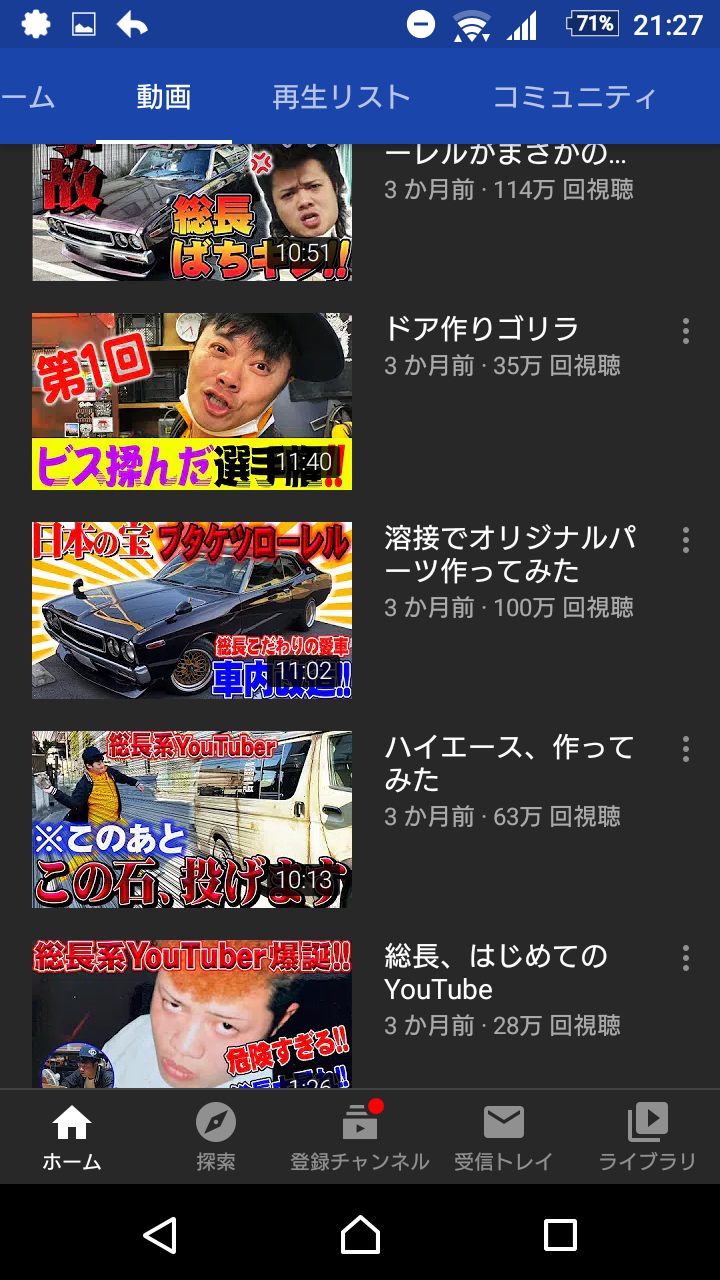Open the 登録チャンネル tab
This screenshot has height=1280, width=720.
pos(360,1137)
